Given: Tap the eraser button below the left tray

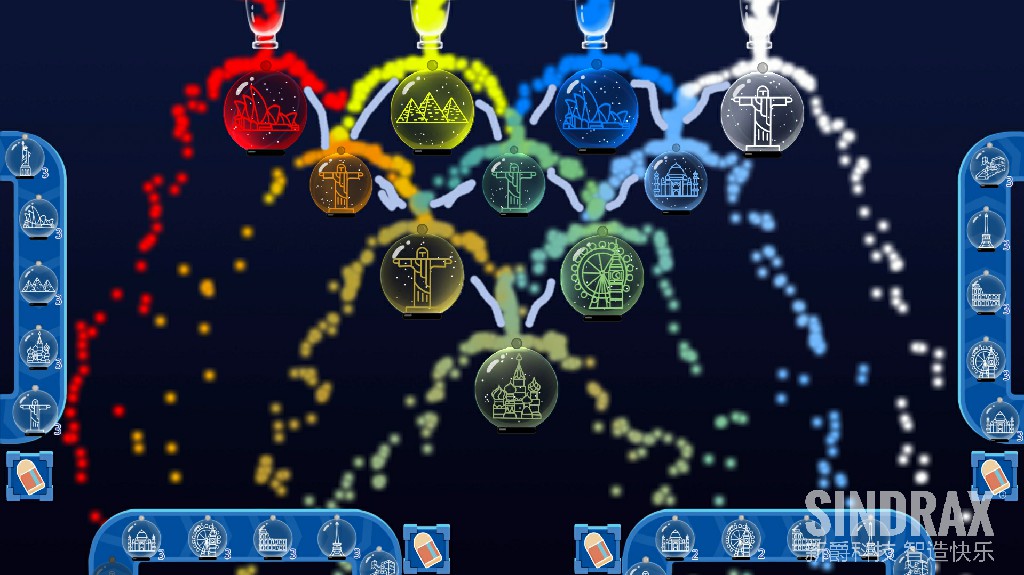Looking at the screenshot, I should (28, 475).
